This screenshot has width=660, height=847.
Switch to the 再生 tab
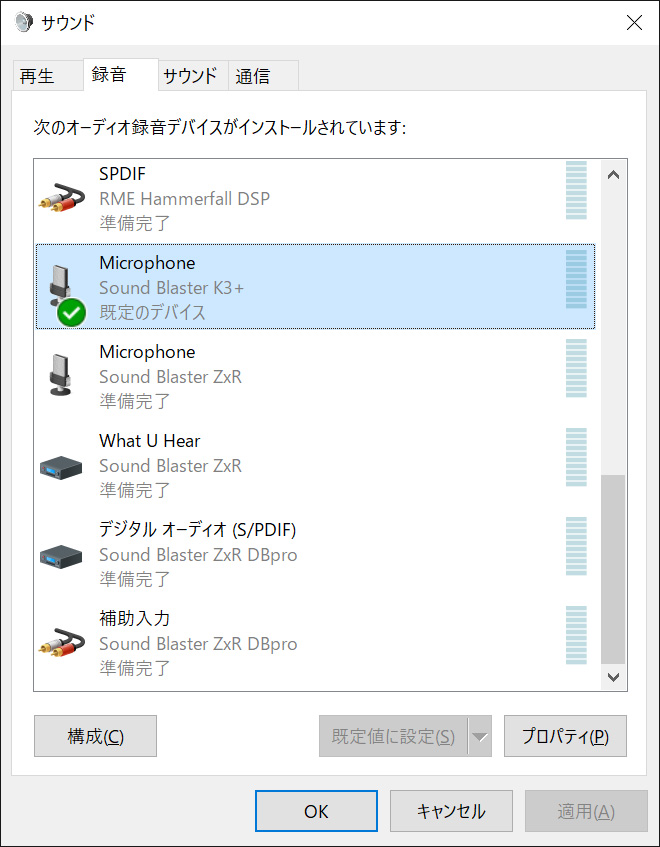[x=37, y=76]
